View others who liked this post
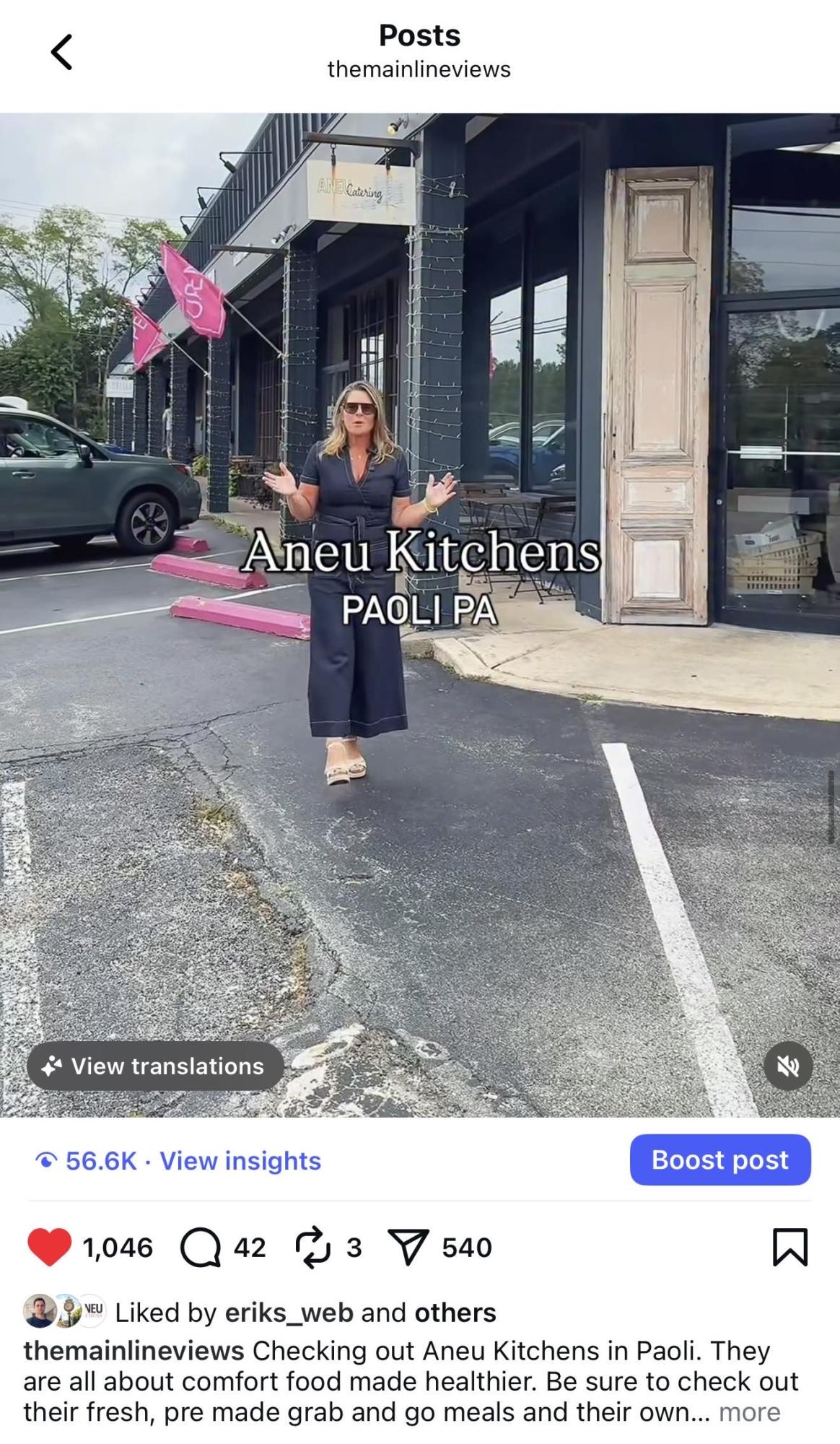 coord(455,1313)
